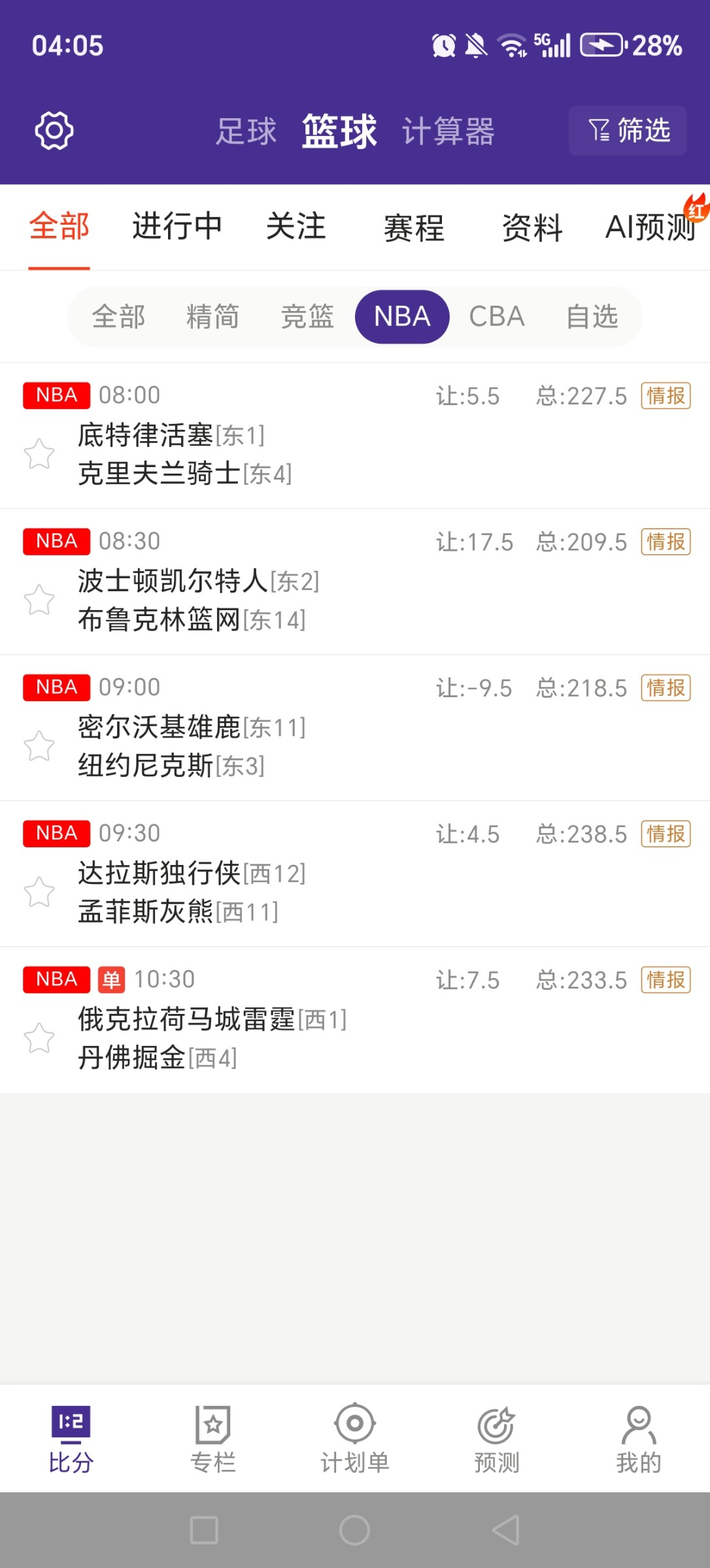
Task: Choose the 精简 condensed view filter
Action: (214, 316)
